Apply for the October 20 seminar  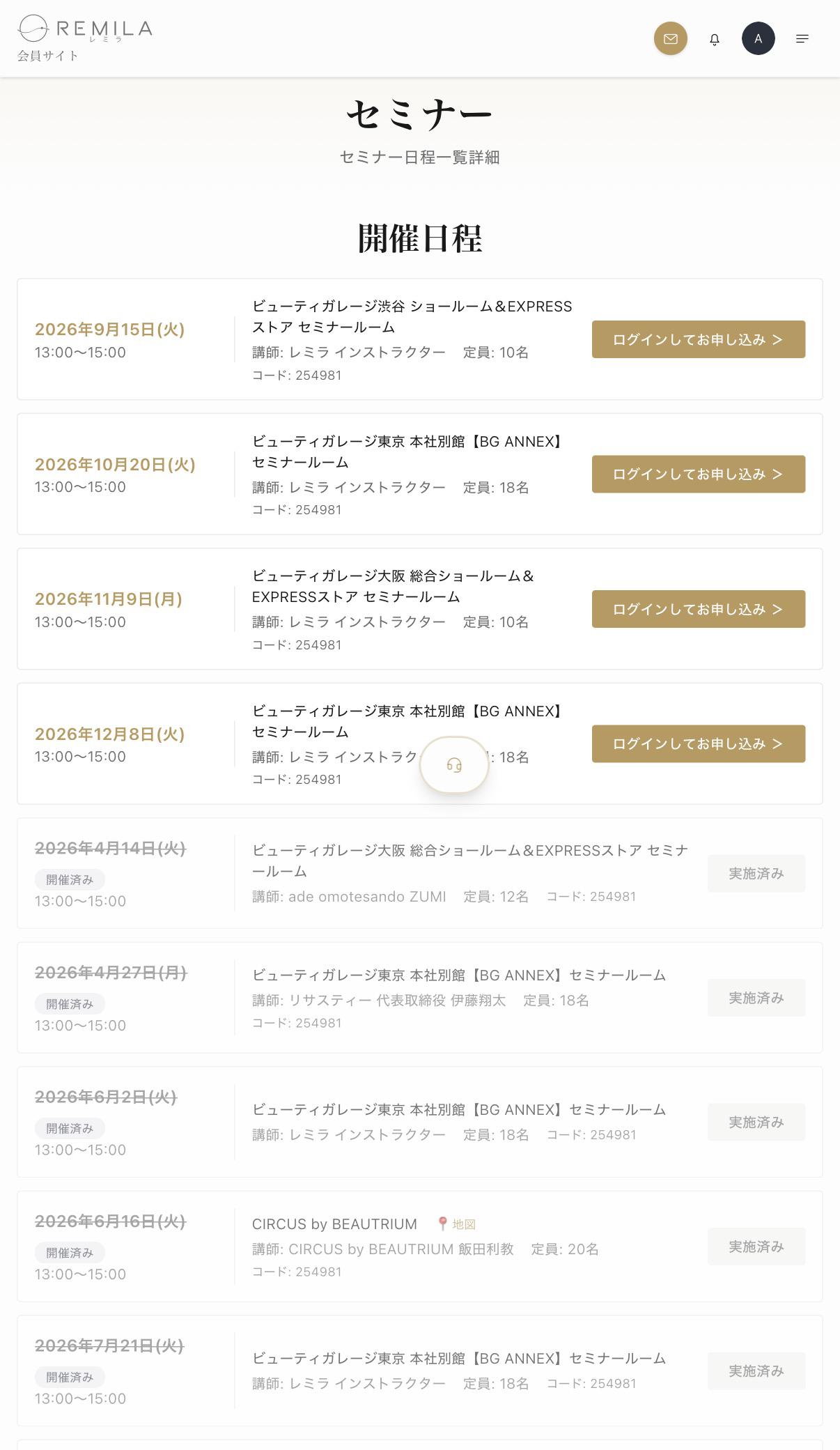[698, 474]
